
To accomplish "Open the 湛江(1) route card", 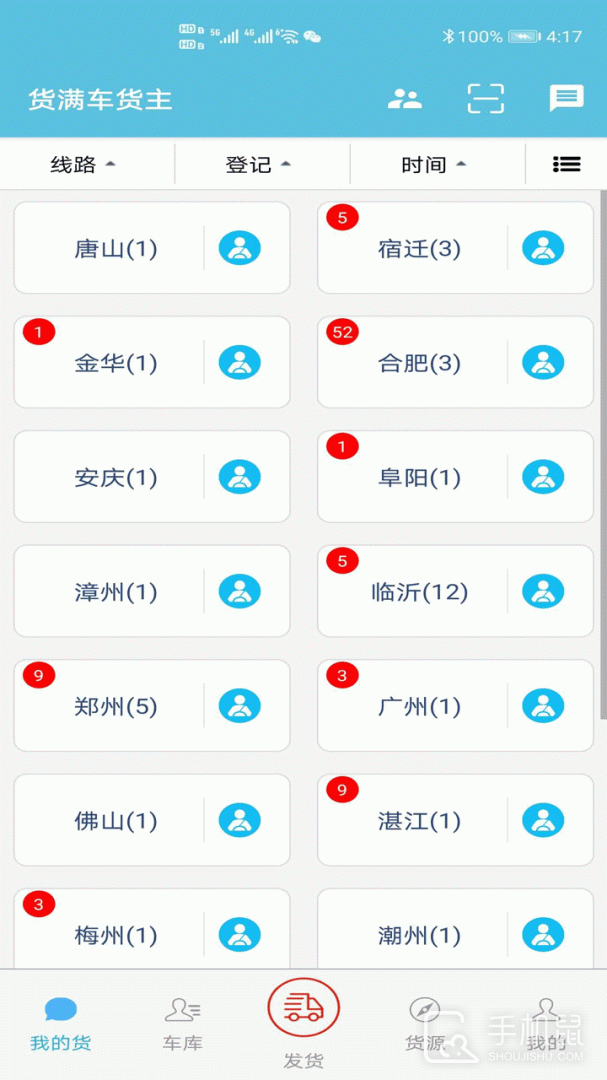I will [x=420, y=821].
